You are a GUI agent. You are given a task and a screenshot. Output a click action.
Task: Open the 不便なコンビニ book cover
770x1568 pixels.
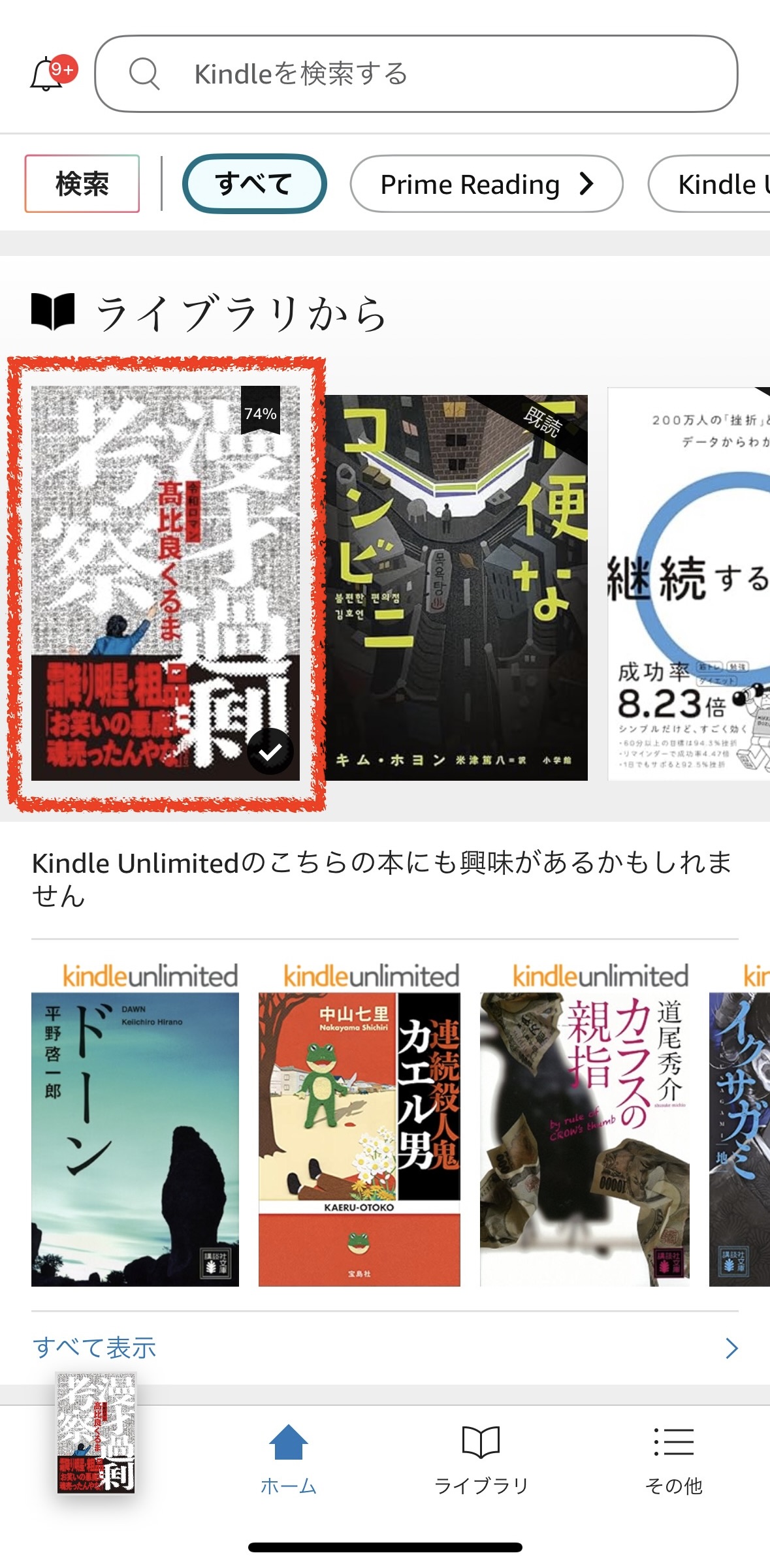tap(457, 588)
